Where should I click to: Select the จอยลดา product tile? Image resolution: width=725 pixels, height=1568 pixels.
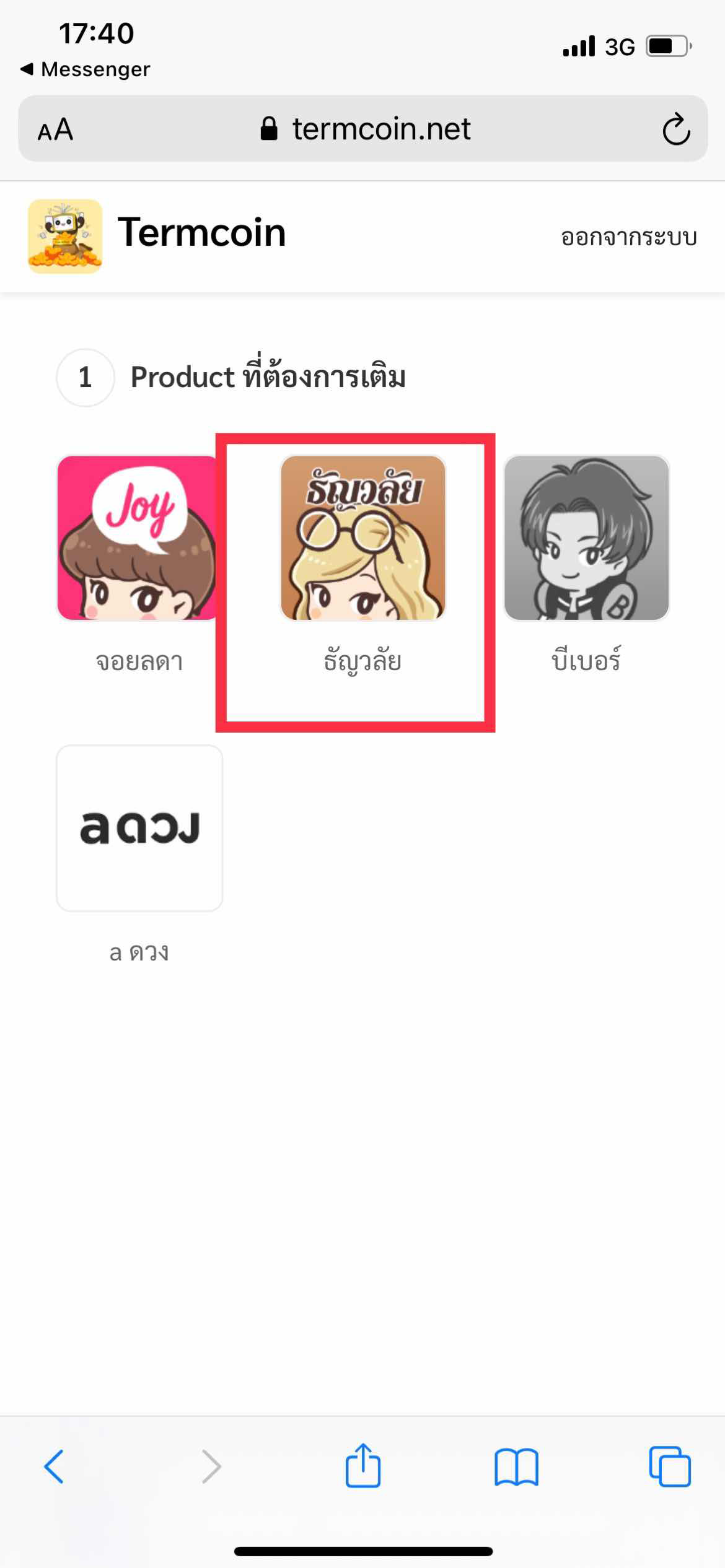click(x=139, y=538)
